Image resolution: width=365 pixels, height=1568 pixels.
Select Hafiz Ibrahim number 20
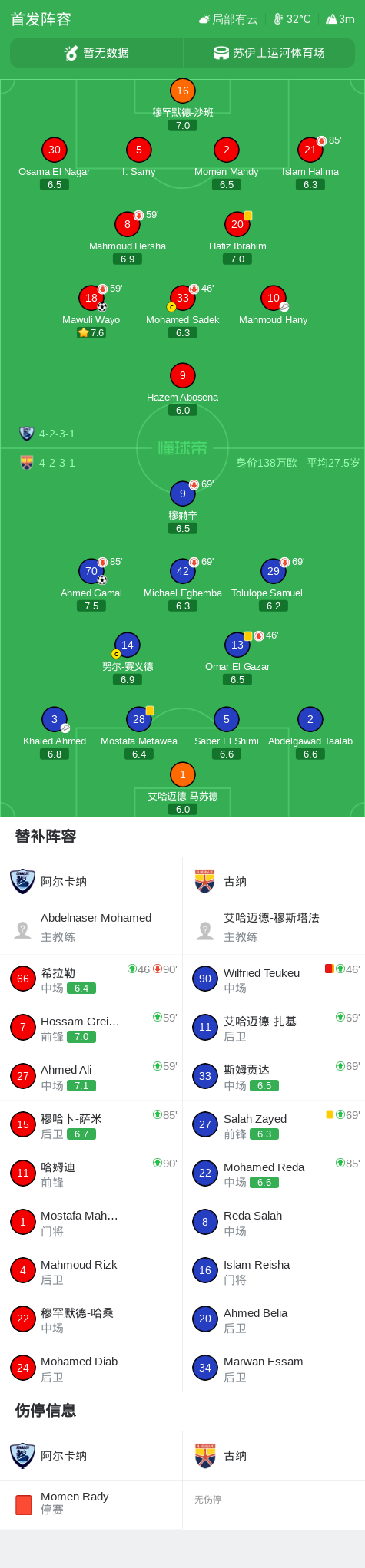237,238
